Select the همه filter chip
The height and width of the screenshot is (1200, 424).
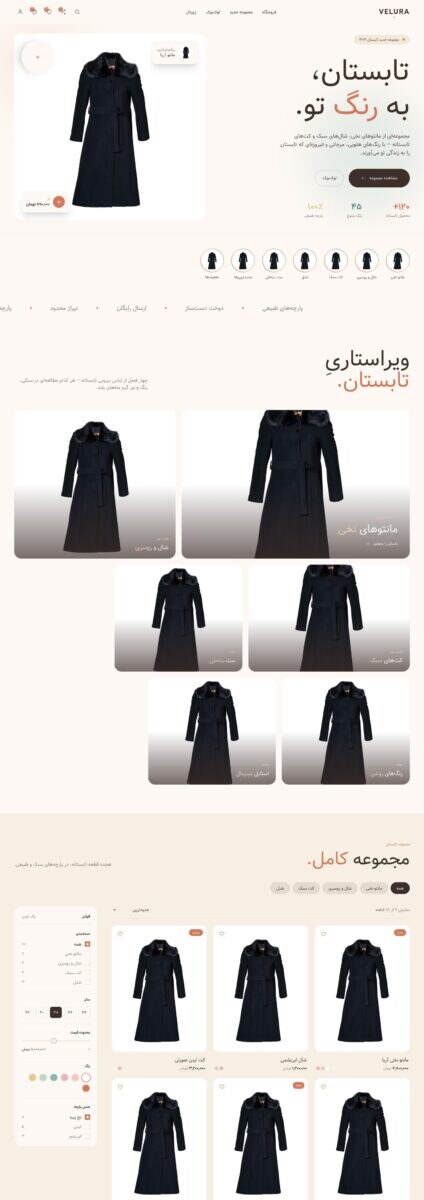tap(400, 888)
